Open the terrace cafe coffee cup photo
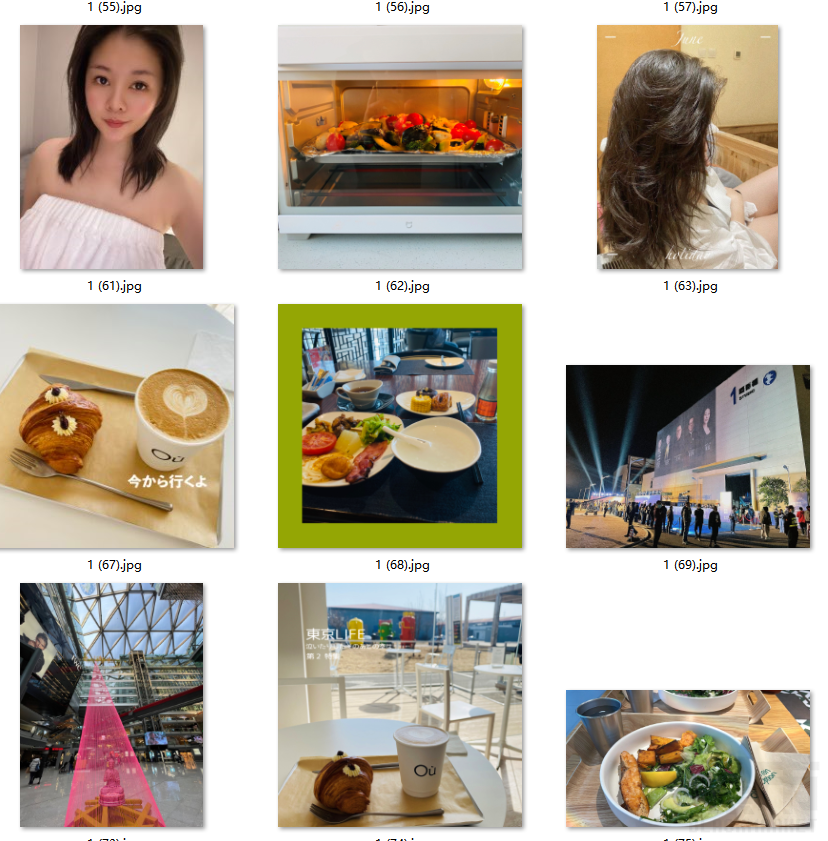Image resolution: width=828 pixels, height=841 pixels. [x=400, y=705]
